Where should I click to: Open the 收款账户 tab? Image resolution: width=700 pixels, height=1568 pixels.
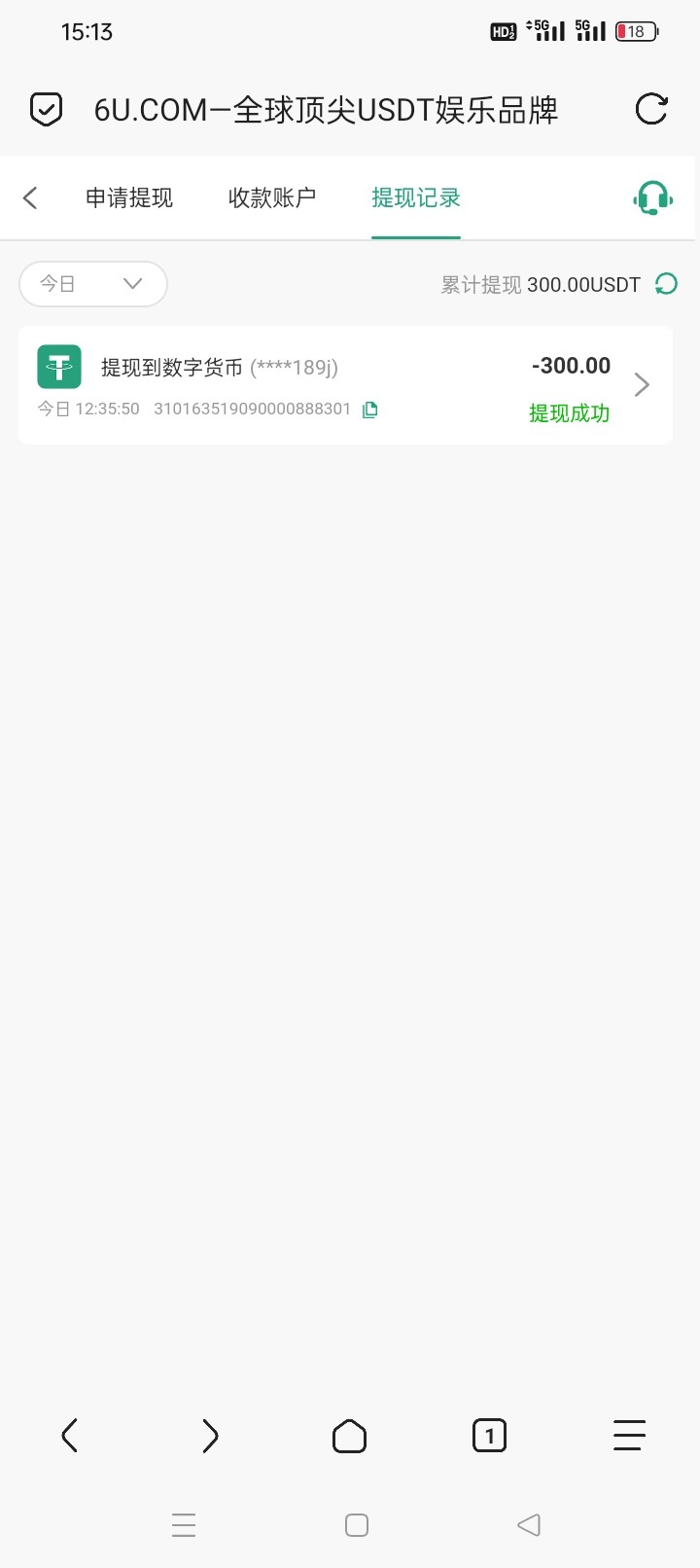tap(272, 198)
